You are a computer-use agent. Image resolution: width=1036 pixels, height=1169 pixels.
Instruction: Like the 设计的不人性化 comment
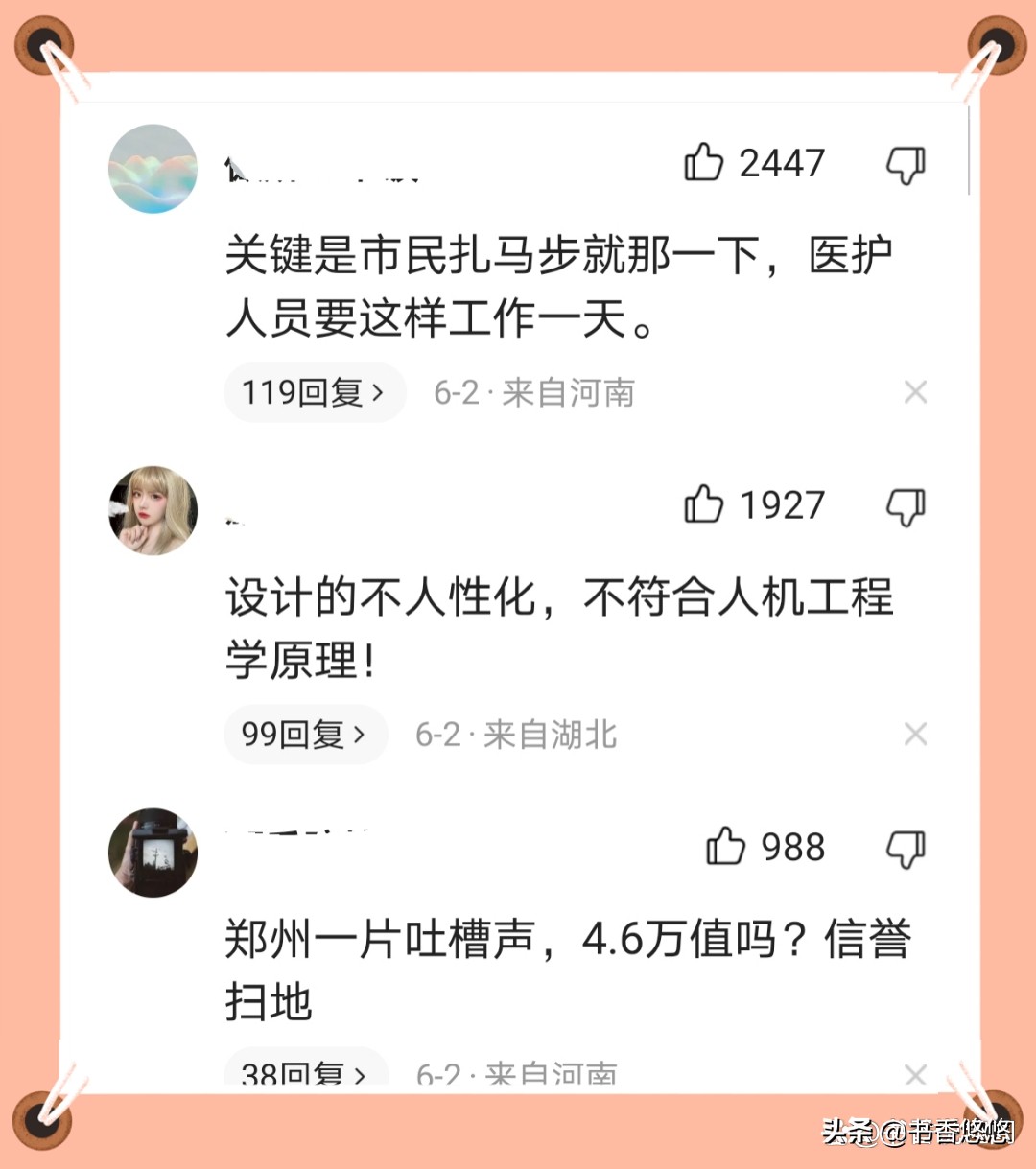pyautogui.click(x=707, y=504)
